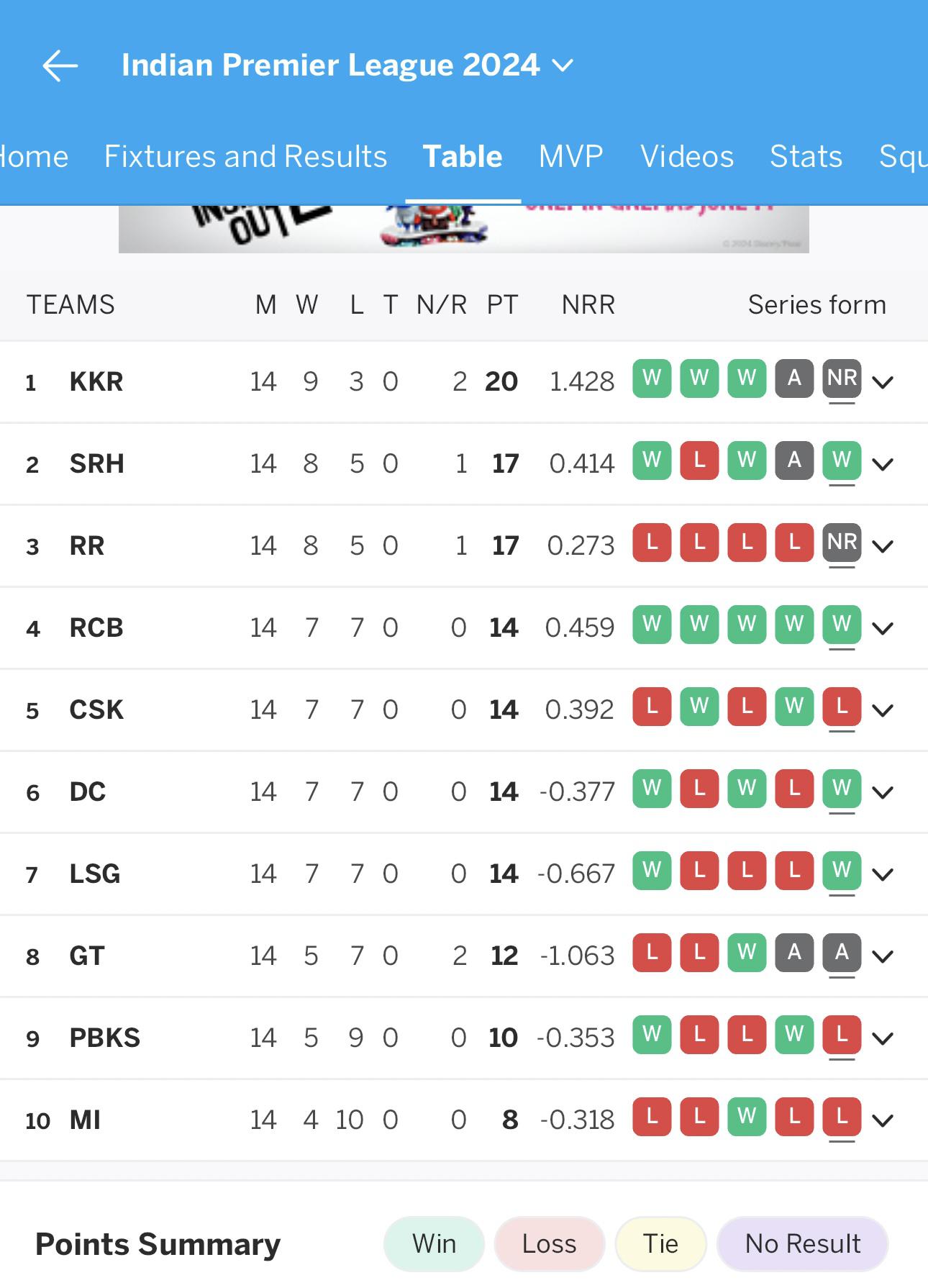Expand the KKR row details
This screenshot has height=1288, width=928.
883,382
